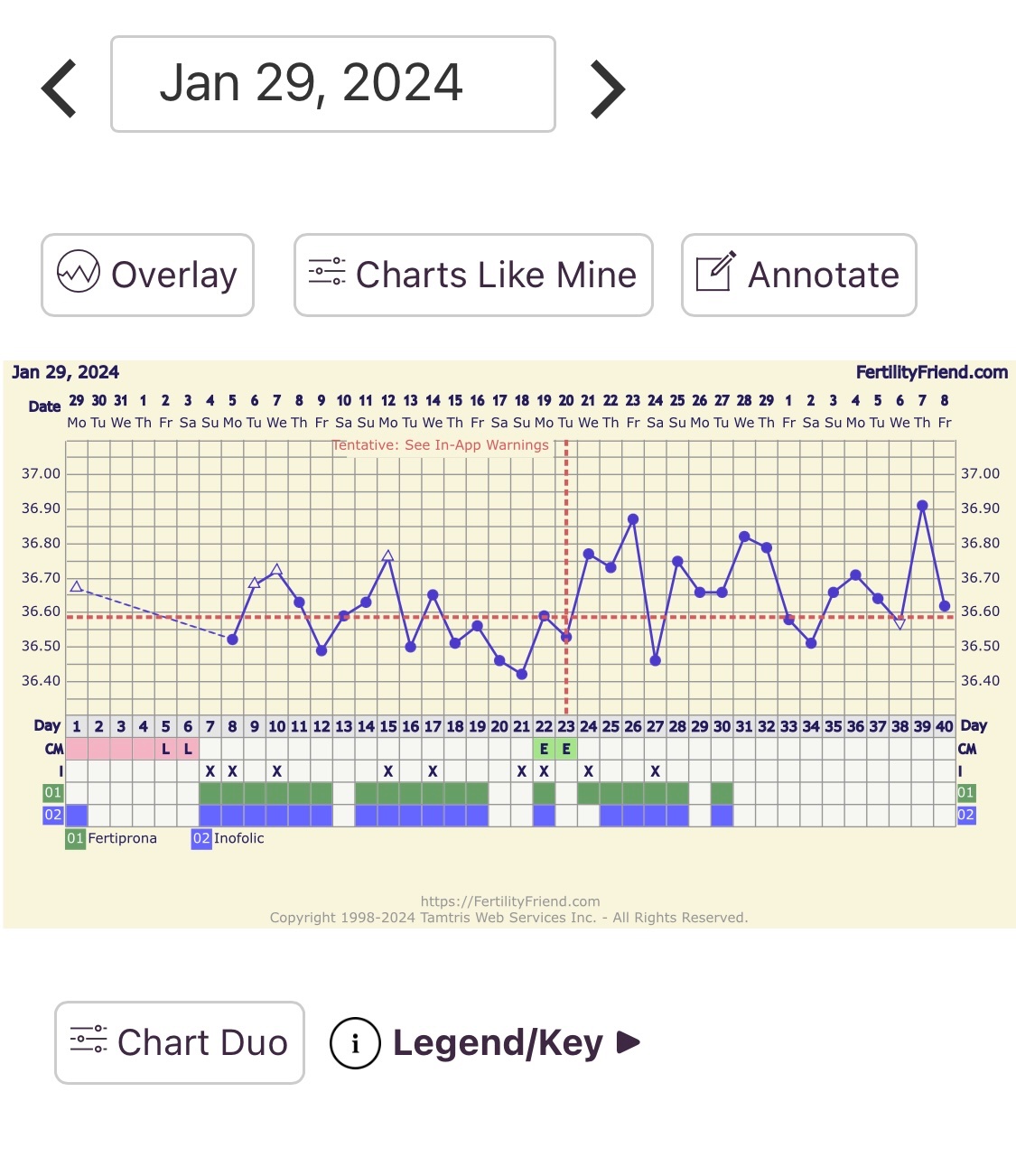Screen dimensions: 1016x1176
Task: Open Chart Duo
Action: coord(180,1042)
